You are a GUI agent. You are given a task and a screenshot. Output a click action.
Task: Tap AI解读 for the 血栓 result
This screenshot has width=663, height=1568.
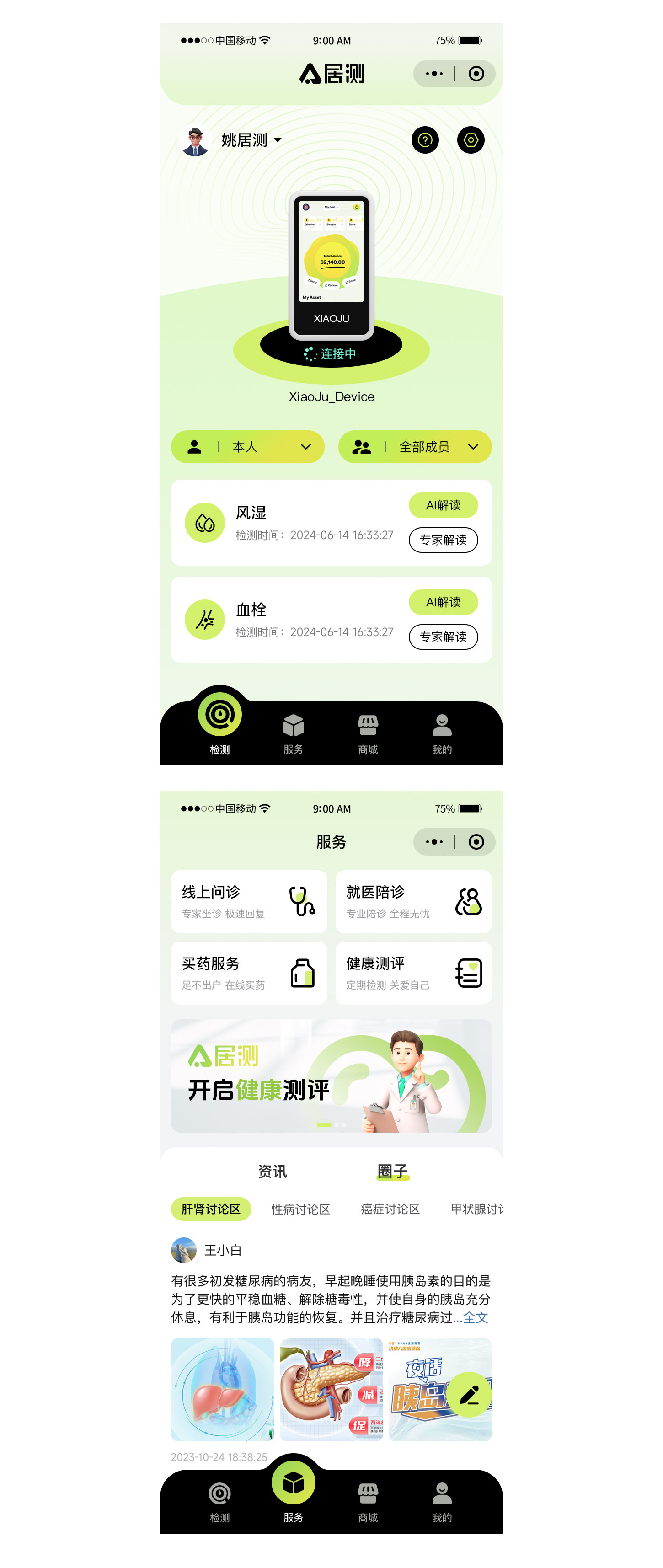443,602
